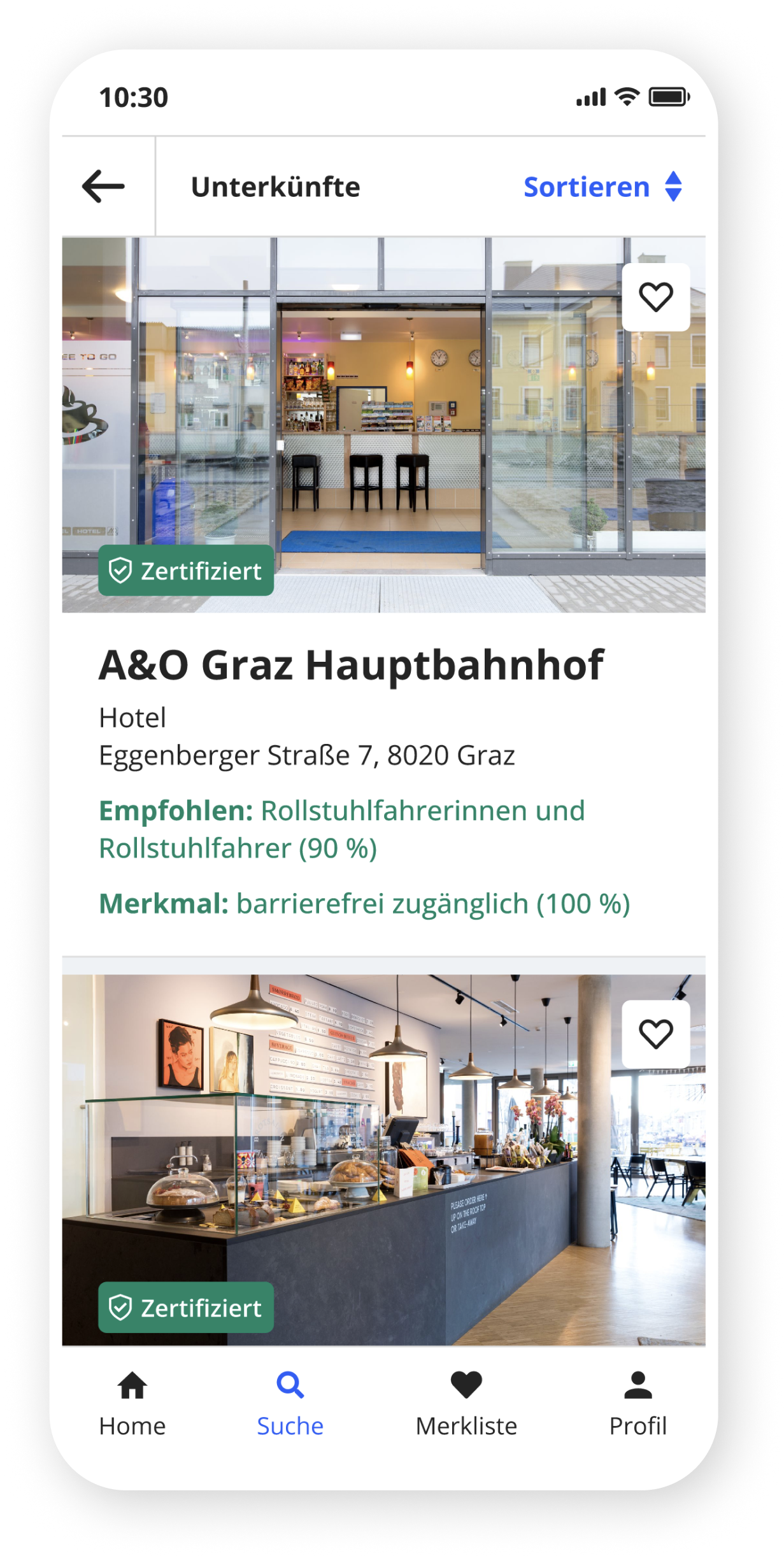Switch to the Home tab
Viewport: 784px width, 1556px height.
132,1404
